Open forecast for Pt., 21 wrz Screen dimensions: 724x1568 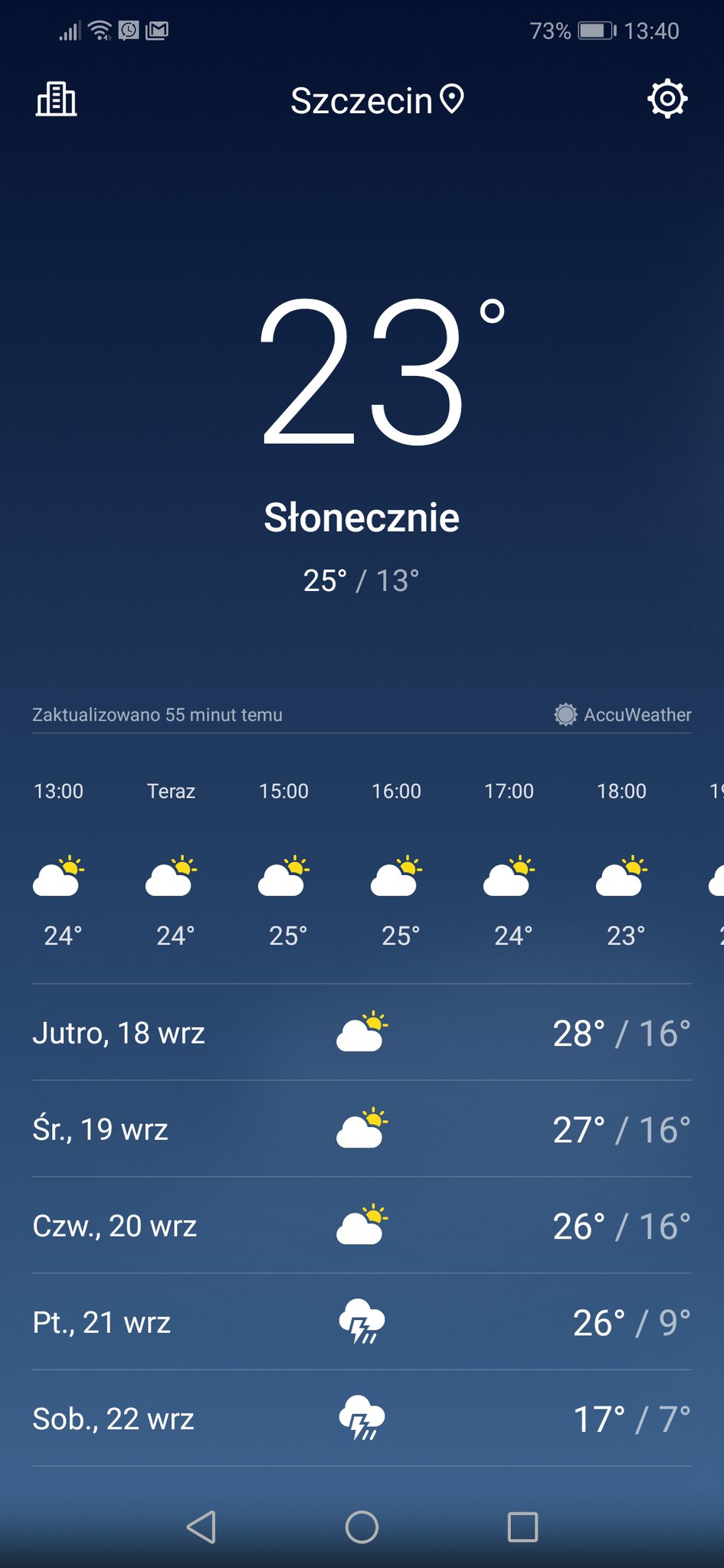(362, 1322)
